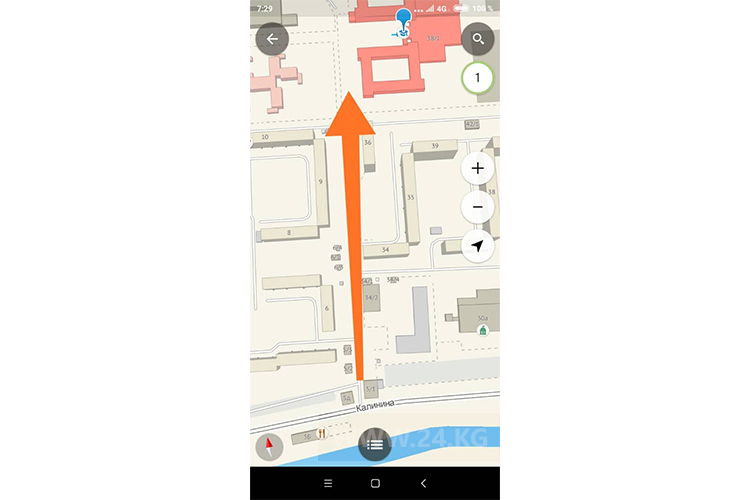This screenshot has width=750, height=500.
Task: Tap the blue location pin marker
Action: pyautogui.click(x=403, y=18)
